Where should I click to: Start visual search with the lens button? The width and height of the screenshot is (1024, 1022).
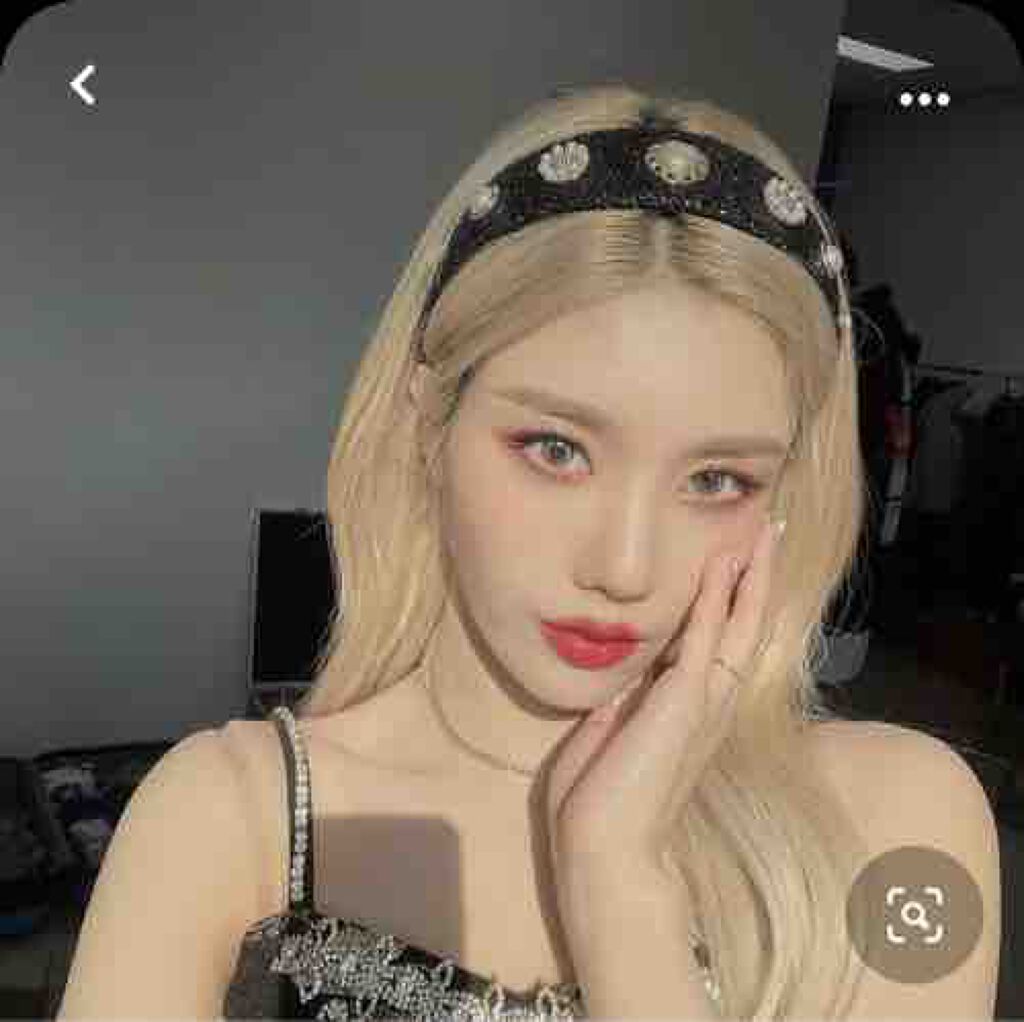pyautogui.click(x=914, y=914)
